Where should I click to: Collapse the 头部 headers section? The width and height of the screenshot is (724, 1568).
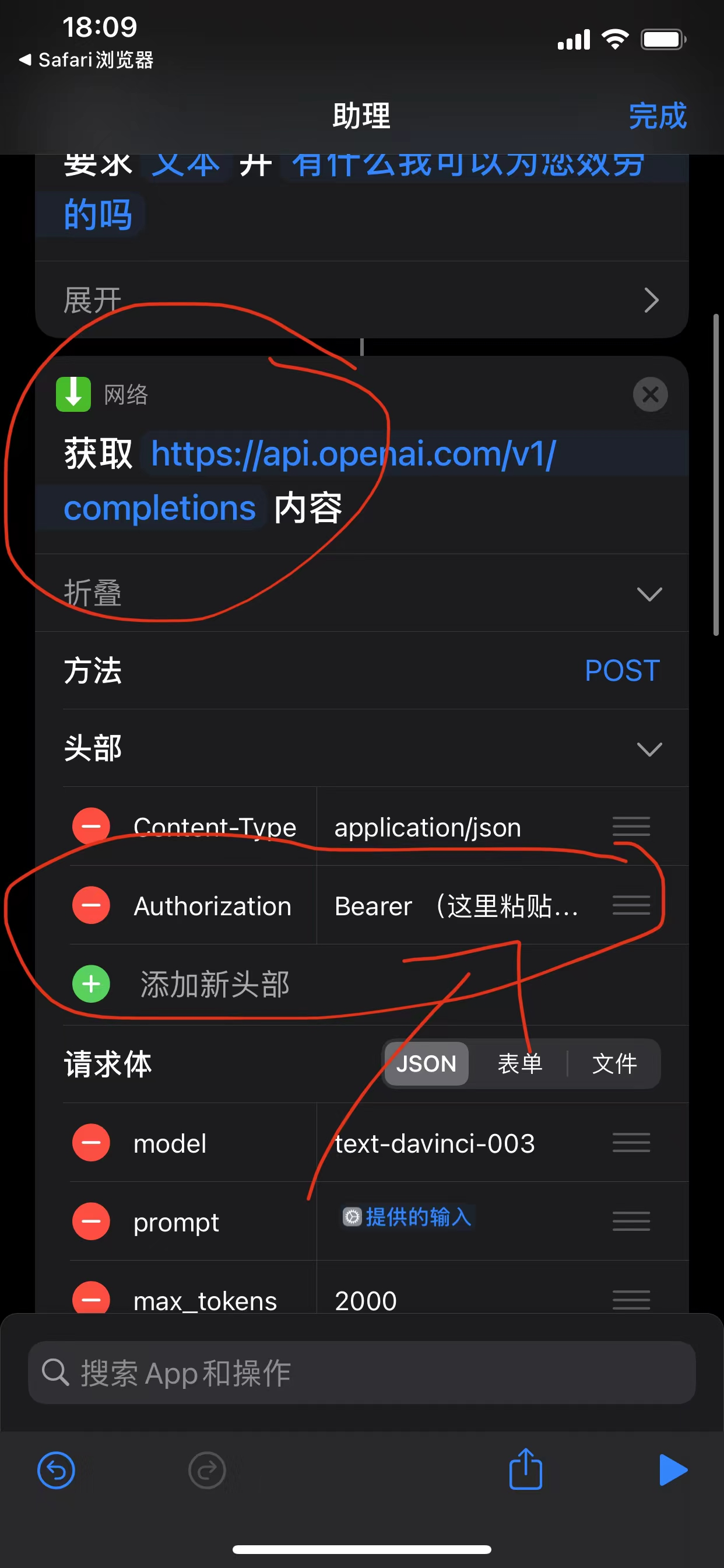click(649, 748)
